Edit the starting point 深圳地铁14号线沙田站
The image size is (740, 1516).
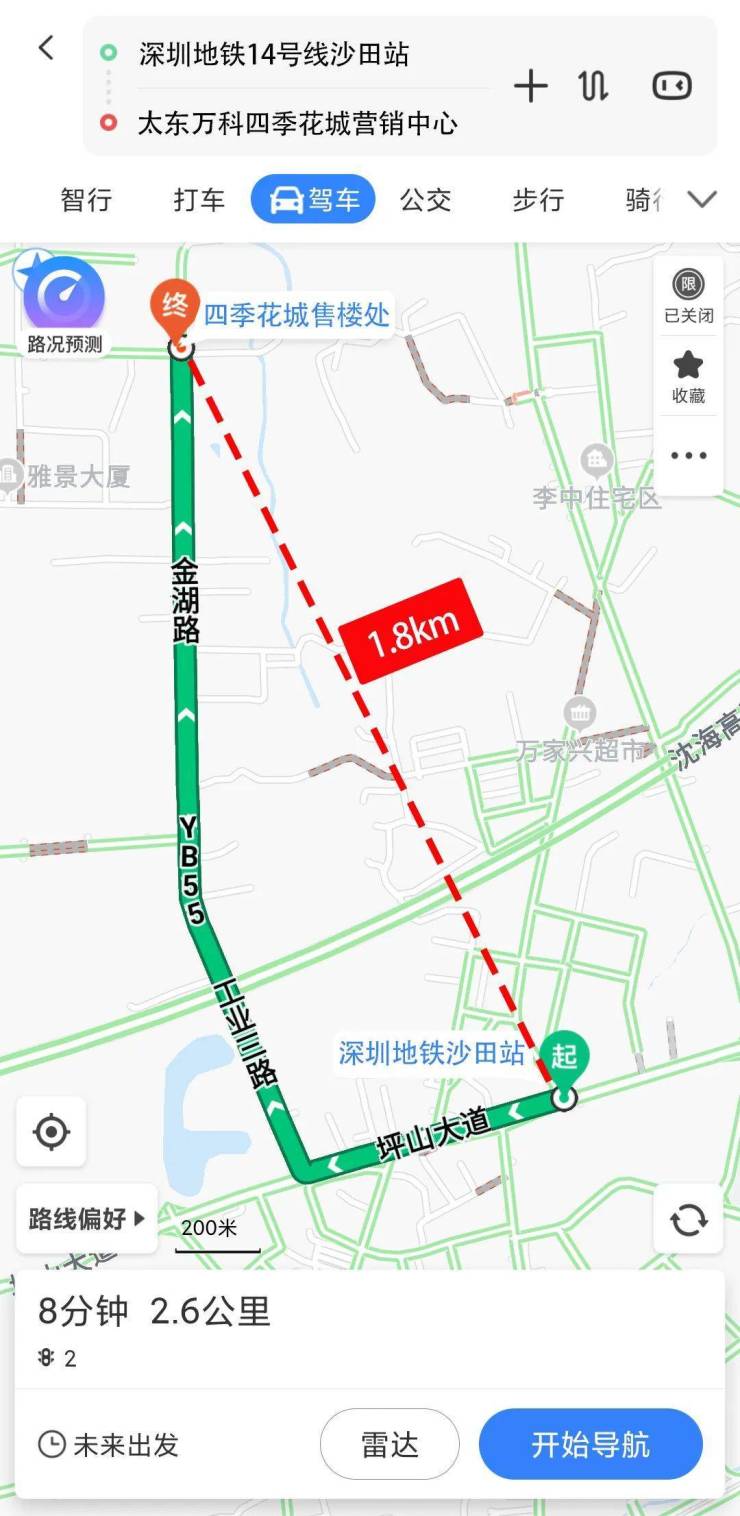pos(274,54)
